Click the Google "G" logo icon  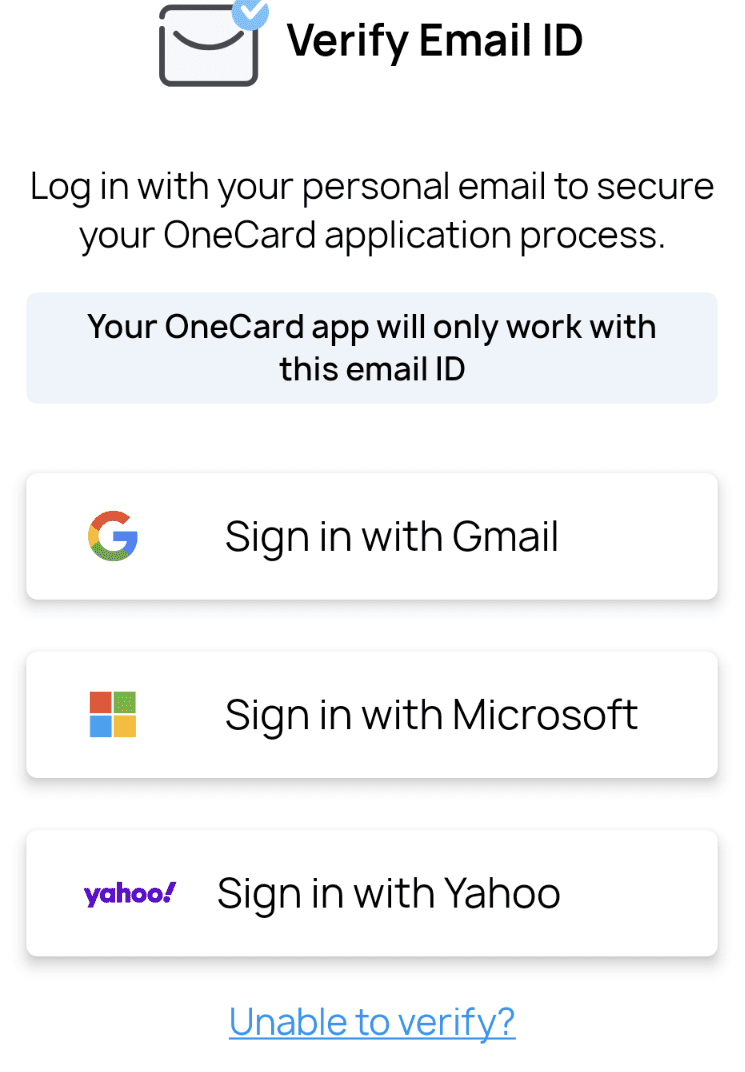(112, 536)
